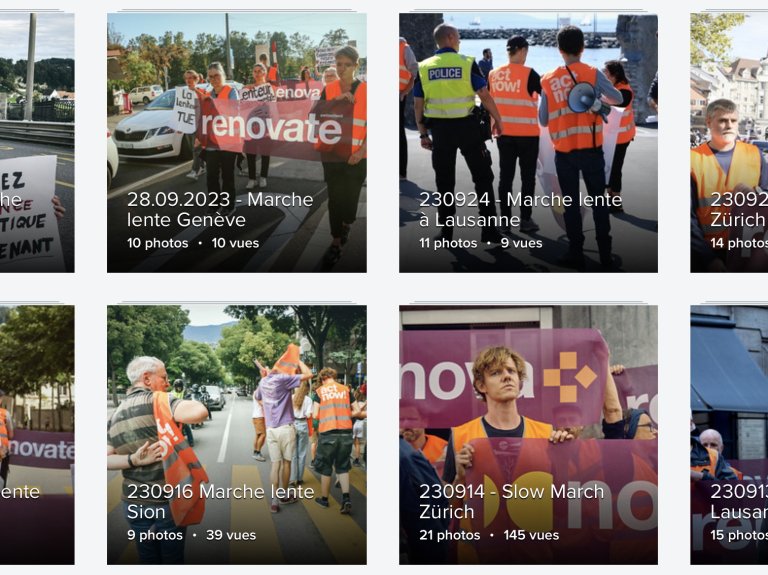View the Lausanne album with 15 photos
Viewport: 768px width, 575px height.
(729, 434)
